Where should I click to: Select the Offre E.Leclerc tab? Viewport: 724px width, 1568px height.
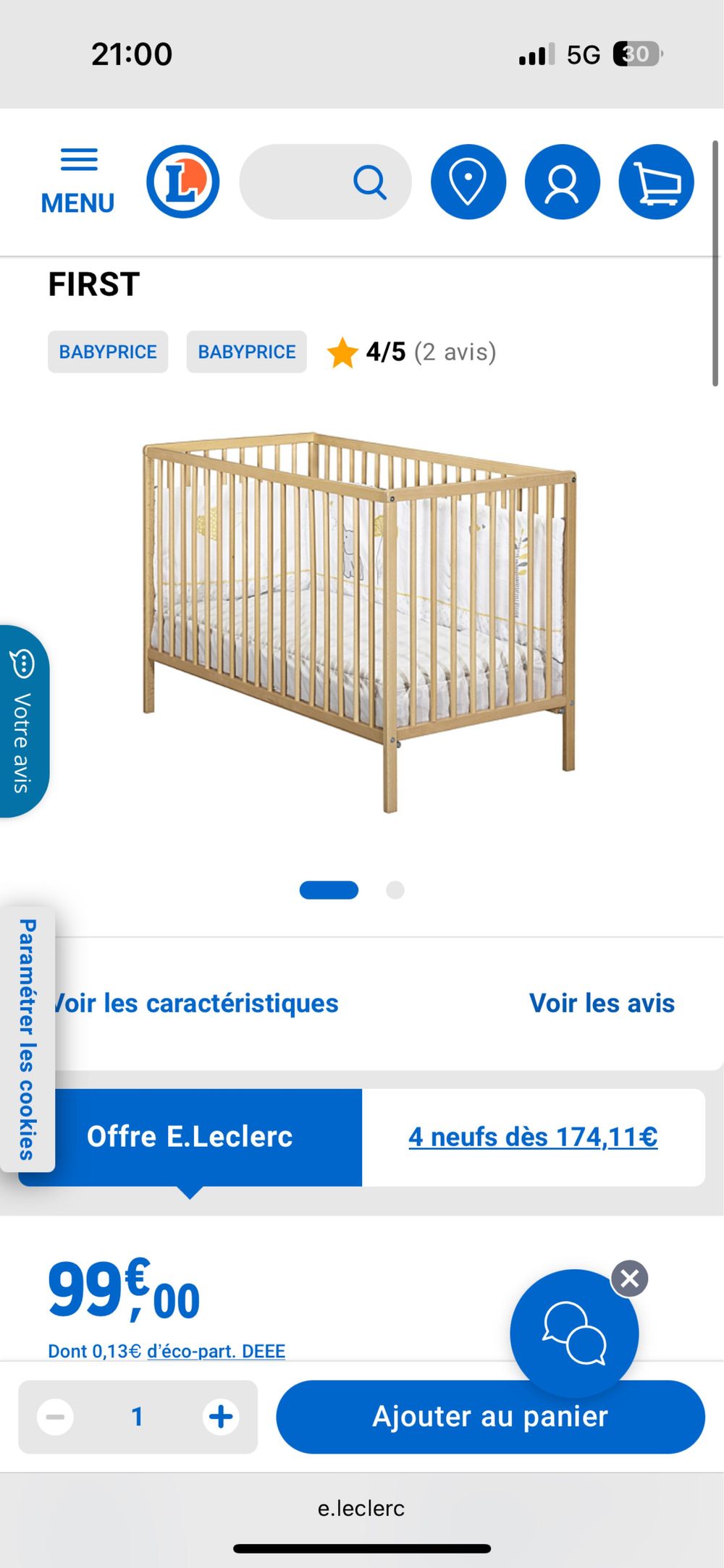click(190, 1137)
